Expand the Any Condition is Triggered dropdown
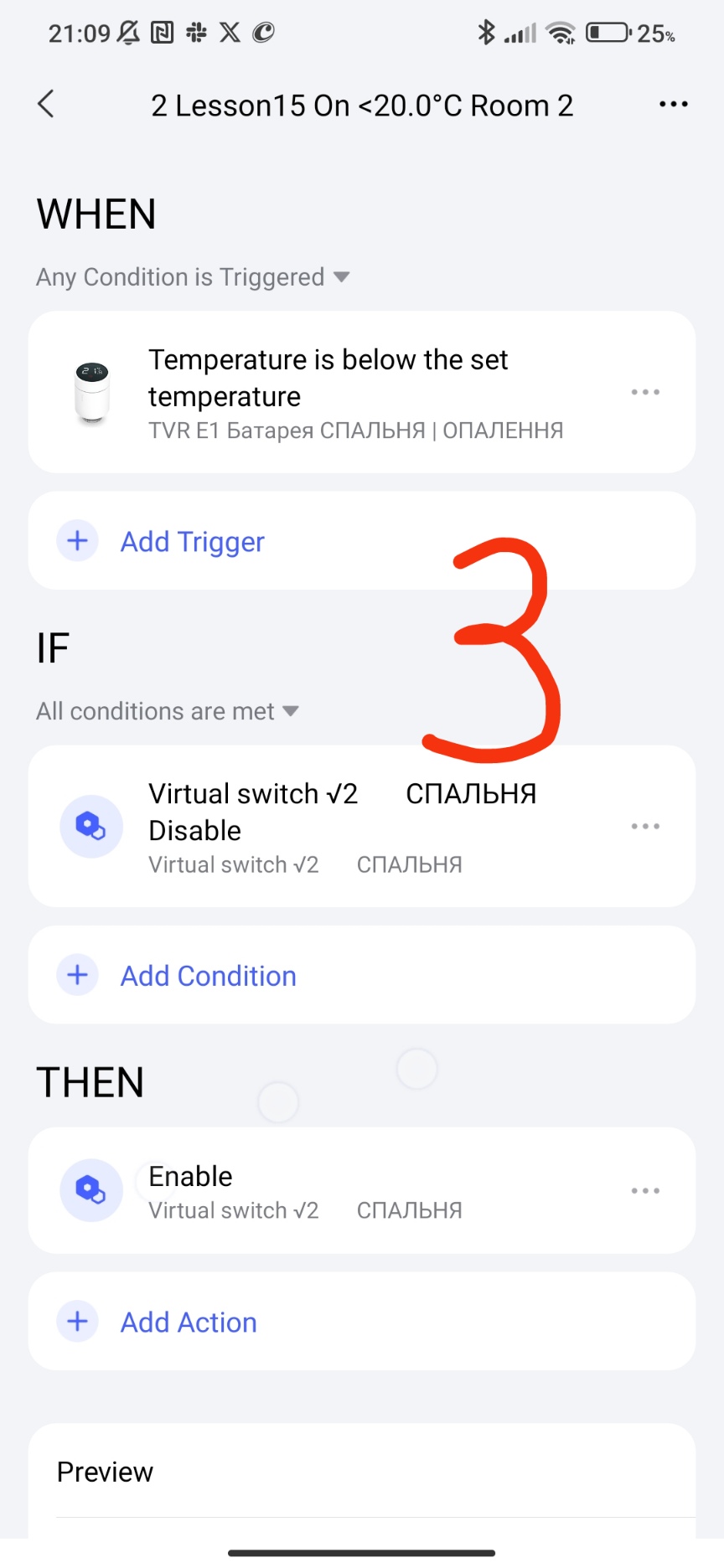The width and height of the screenshot is (724, 1568). point(193,277)
